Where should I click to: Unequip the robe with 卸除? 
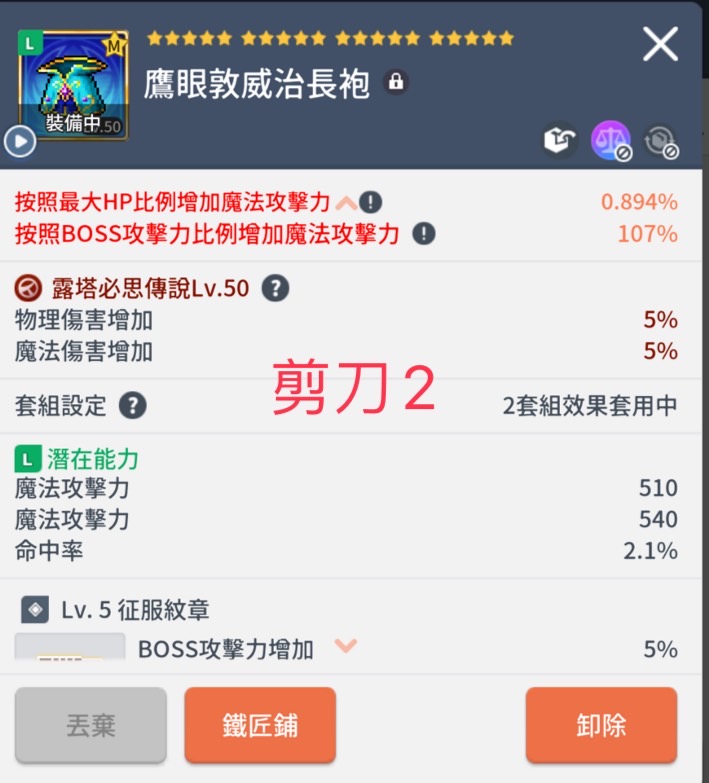pos(601,725)
